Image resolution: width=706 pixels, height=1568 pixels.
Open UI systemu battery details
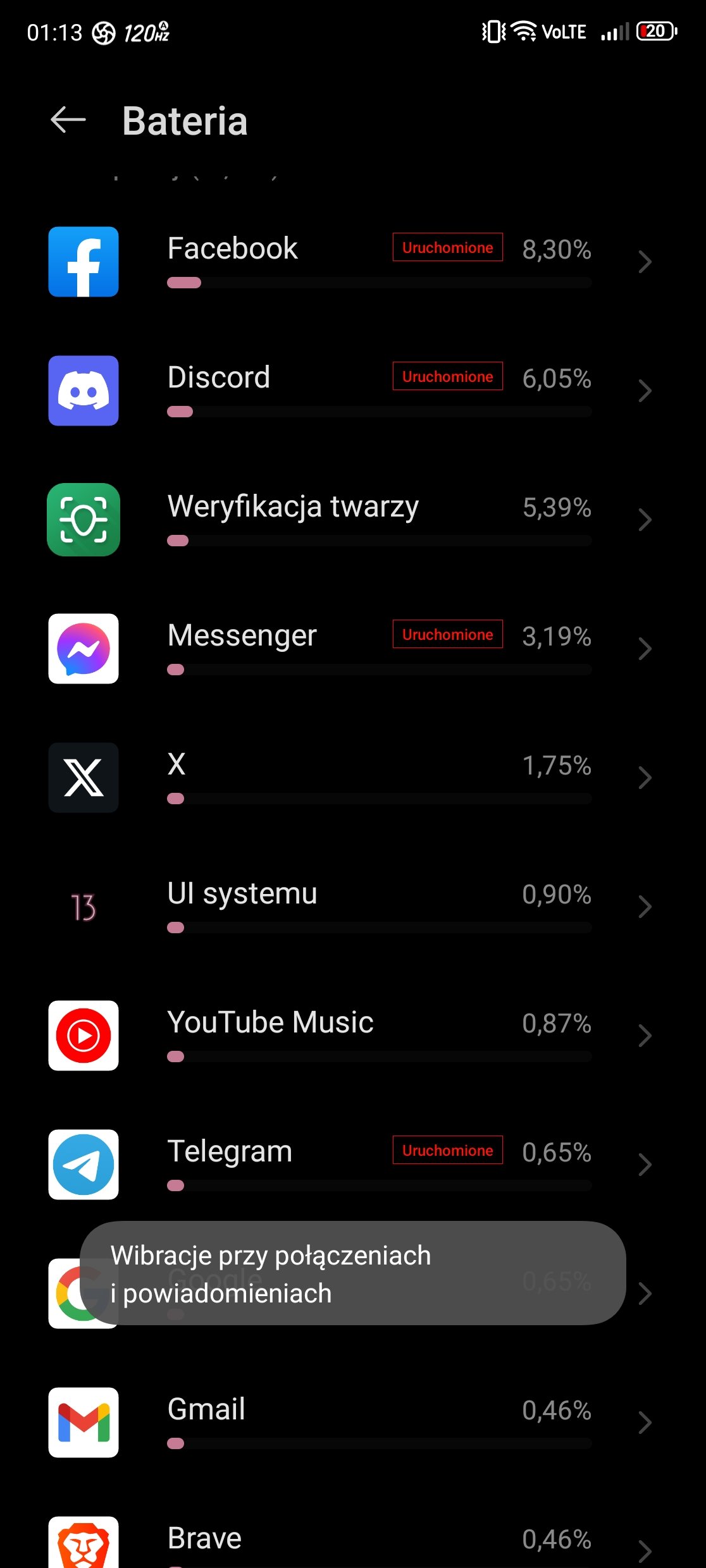353,907
